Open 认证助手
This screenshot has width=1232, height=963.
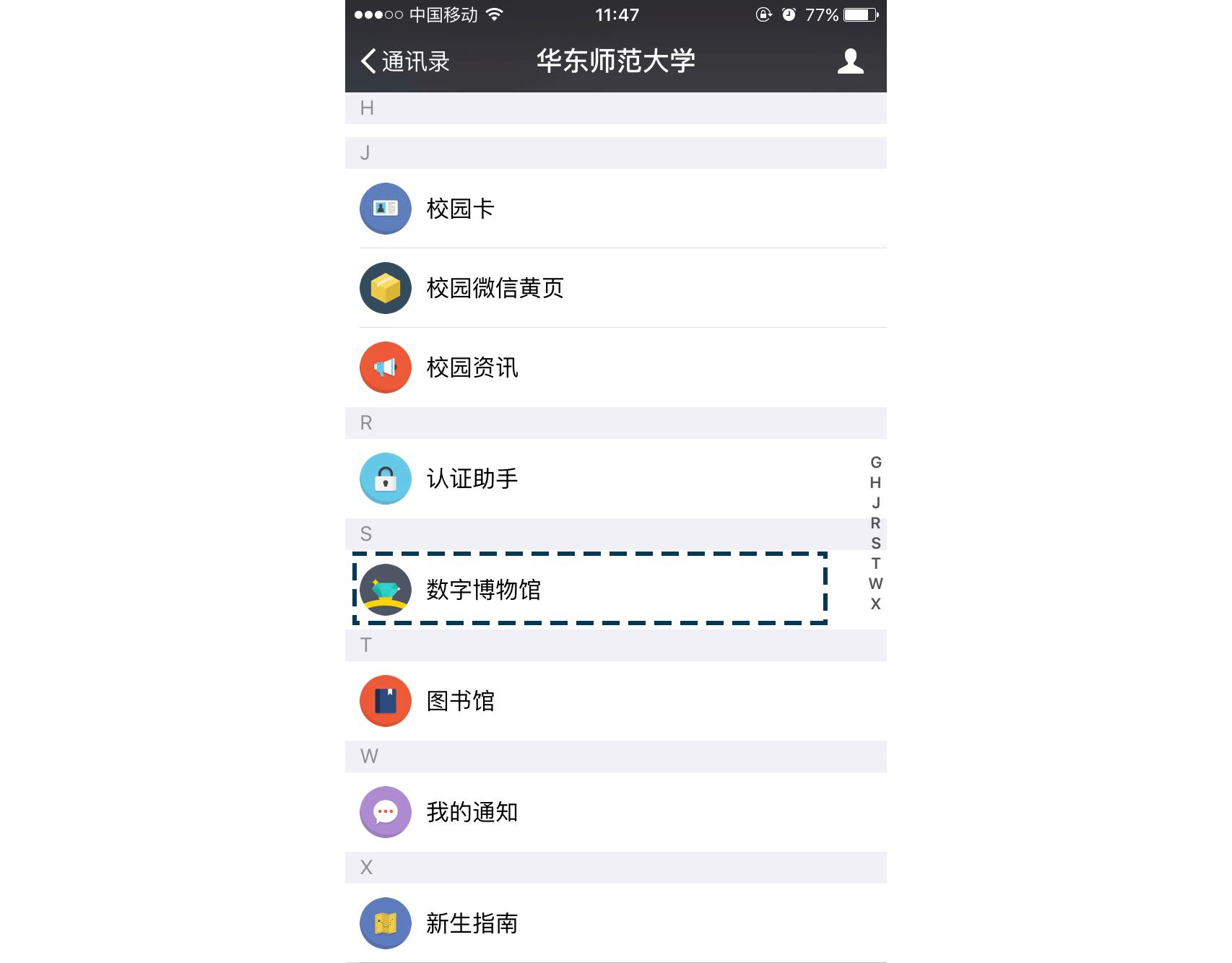(472, 479)
